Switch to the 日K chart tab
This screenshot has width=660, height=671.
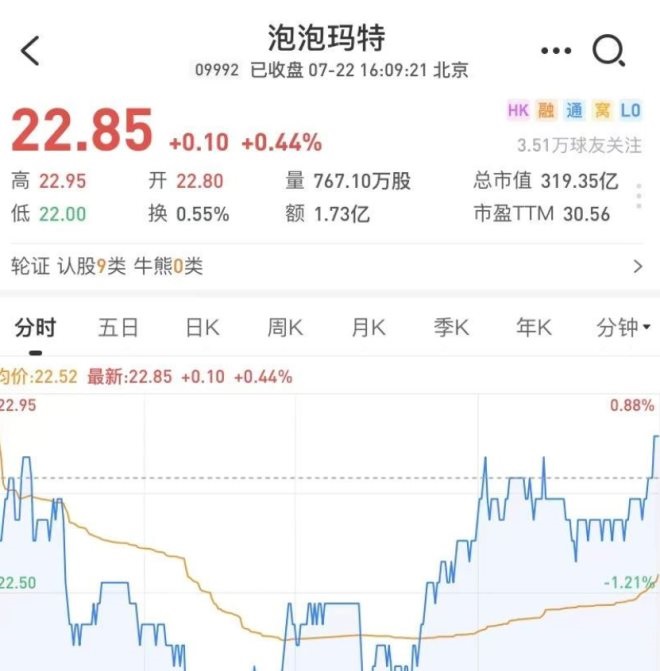202,328
